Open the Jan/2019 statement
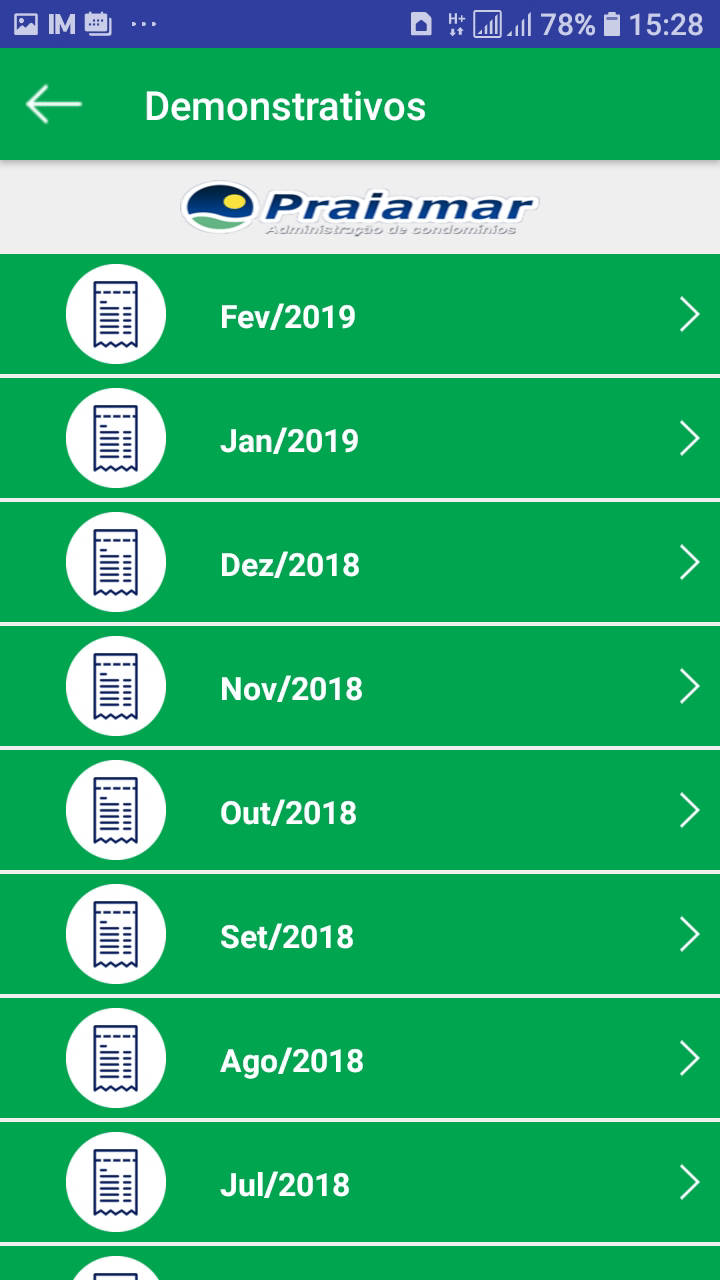The width and height of the screenshot is (720, 1280). (x=360, y=438)
